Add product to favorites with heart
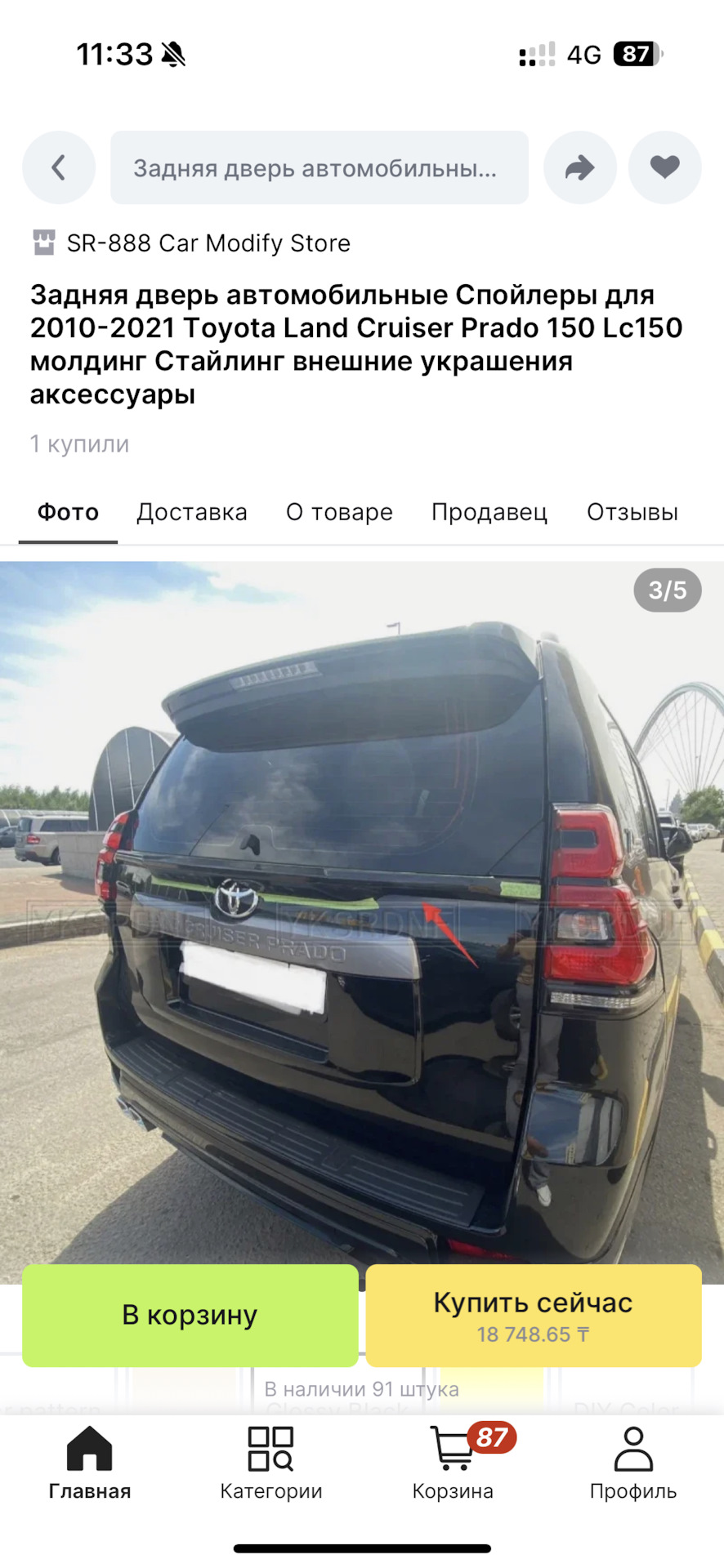Screen dimensions: 724x1568 pyautogui.click(x=665, y=167)
